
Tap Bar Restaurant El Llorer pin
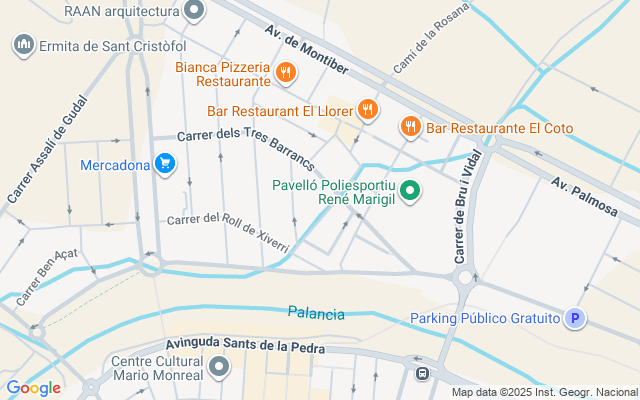click(x=368, y=109)
